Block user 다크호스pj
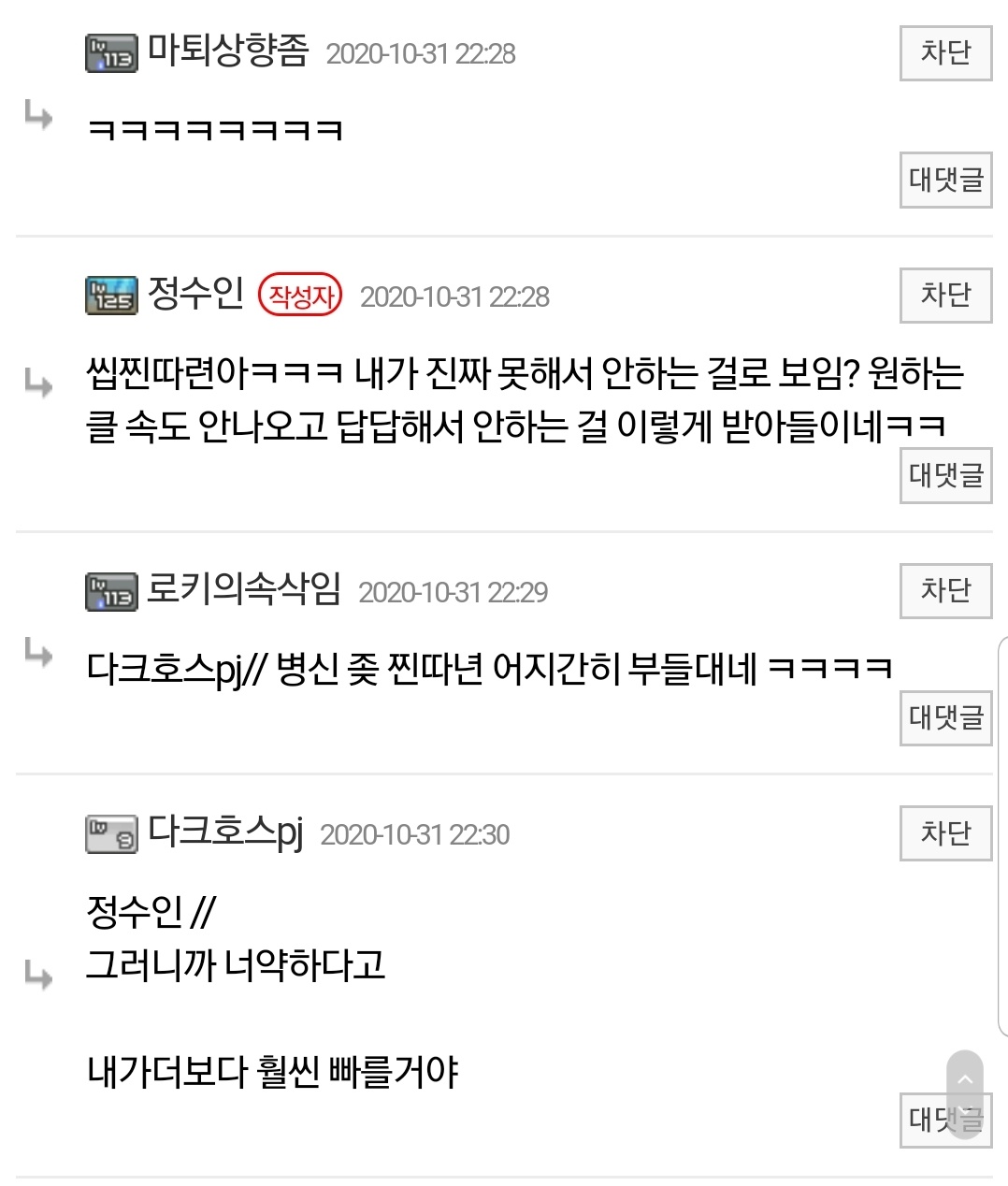1008x1186 pixels. [x=945, y=833]
